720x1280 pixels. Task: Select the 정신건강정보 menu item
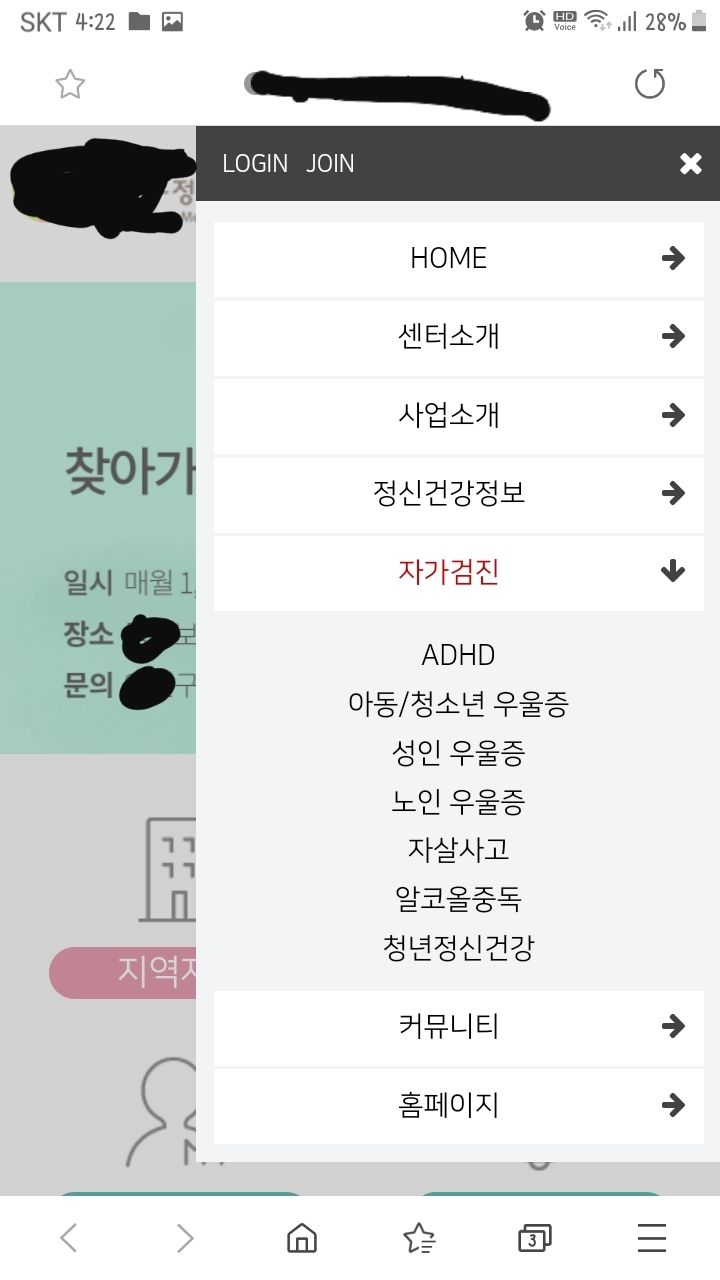459,494
